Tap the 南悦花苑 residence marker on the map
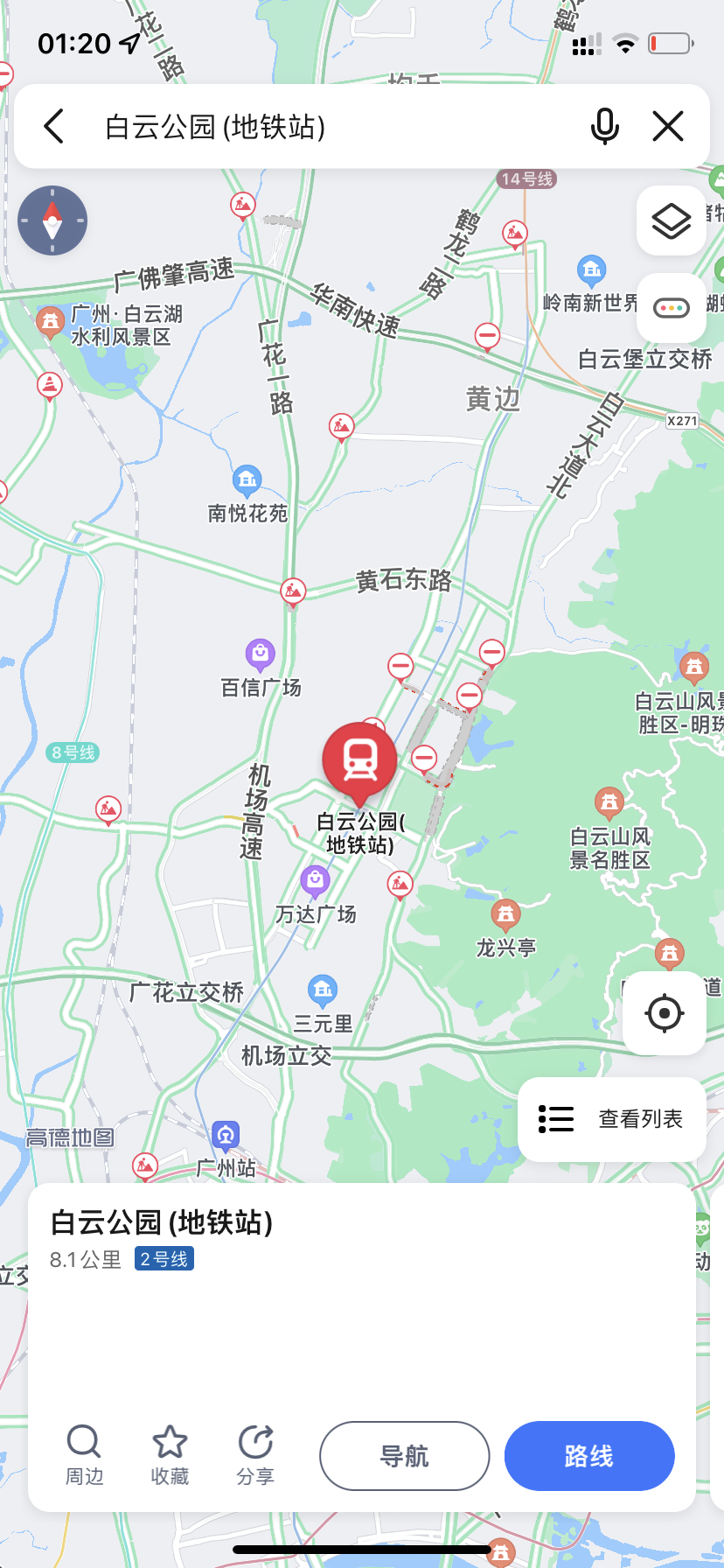This screenshot has height=1568, width=724. point(247,479)
